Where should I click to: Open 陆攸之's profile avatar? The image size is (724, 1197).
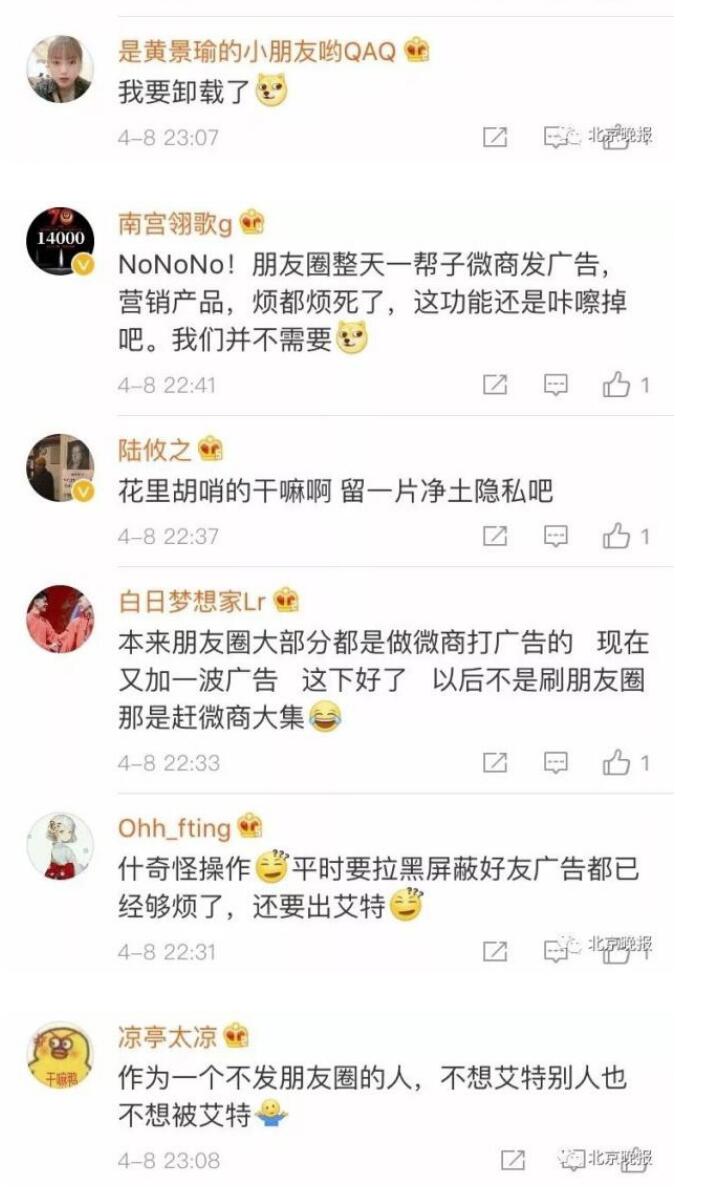tap(60, 468)
